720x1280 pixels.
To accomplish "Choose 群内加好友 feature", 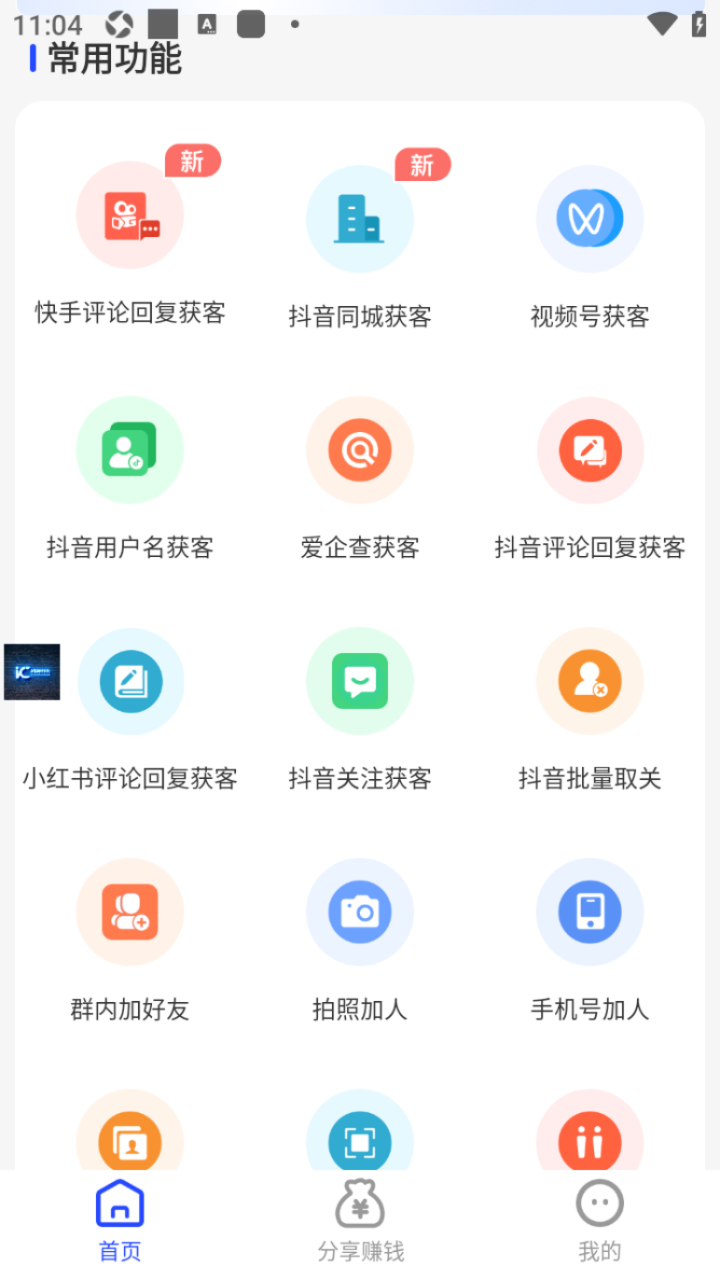I will click(x=130, y=912).
